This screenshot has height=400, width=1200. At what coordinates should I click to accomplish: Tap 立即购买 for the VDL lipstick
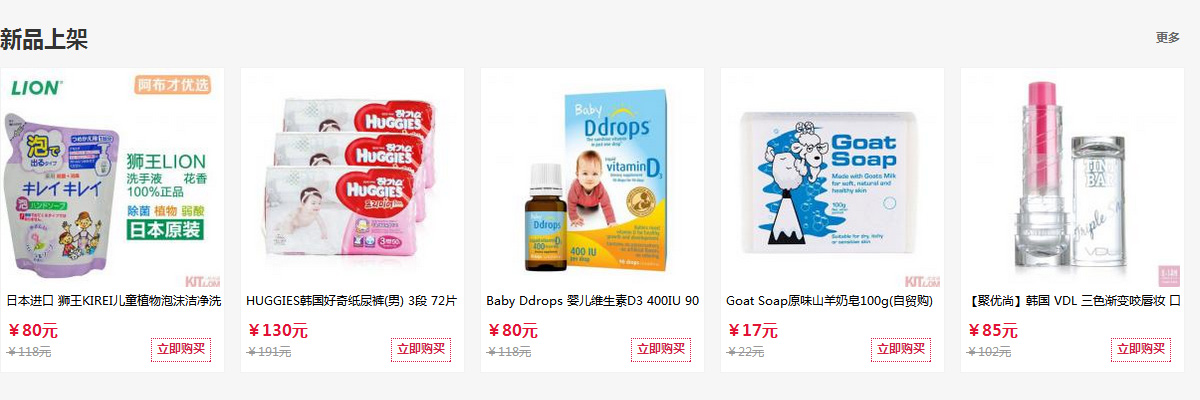1140,350
